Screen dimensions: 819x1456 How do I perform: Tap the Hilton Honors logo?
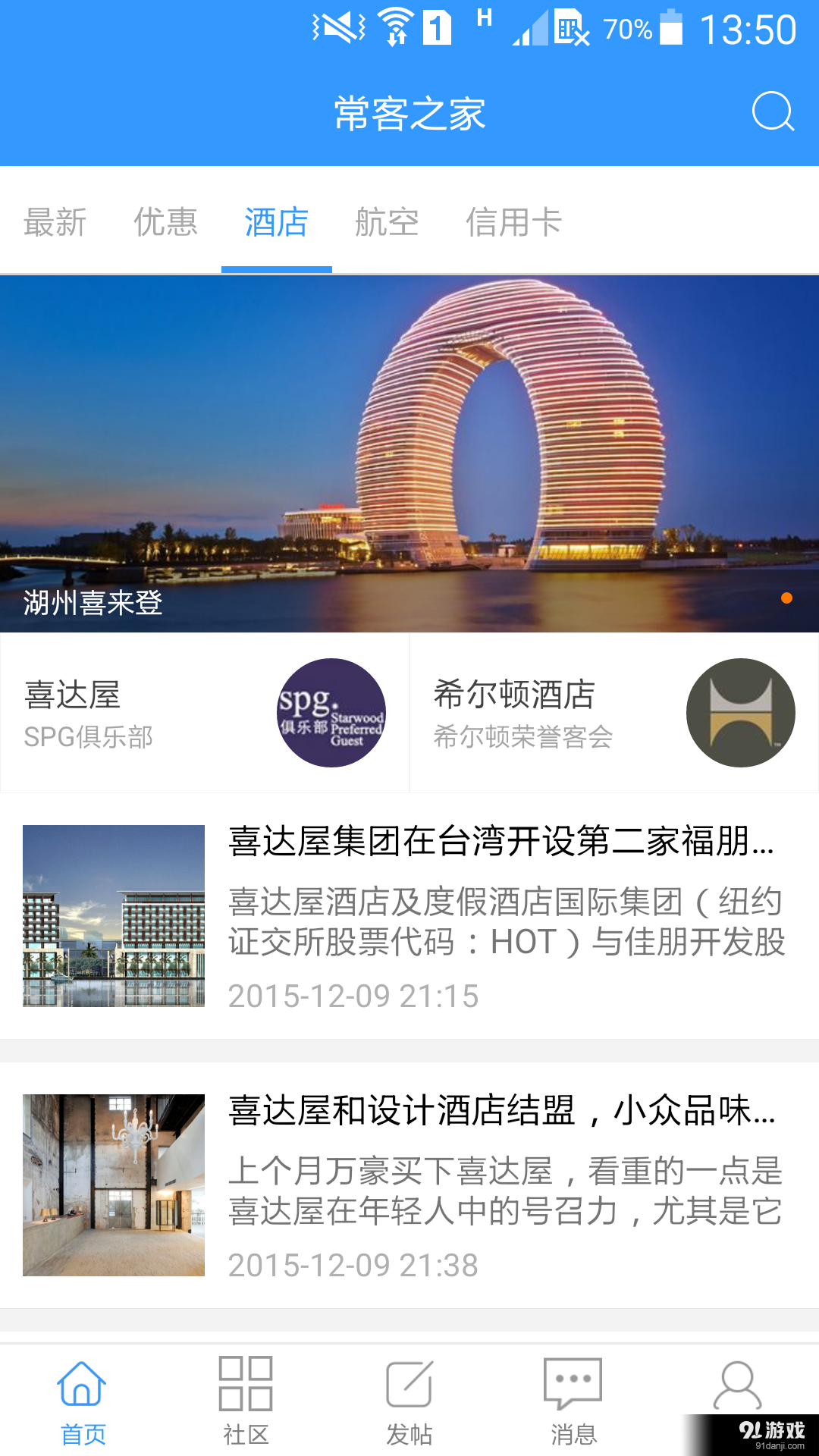(741, 713)
